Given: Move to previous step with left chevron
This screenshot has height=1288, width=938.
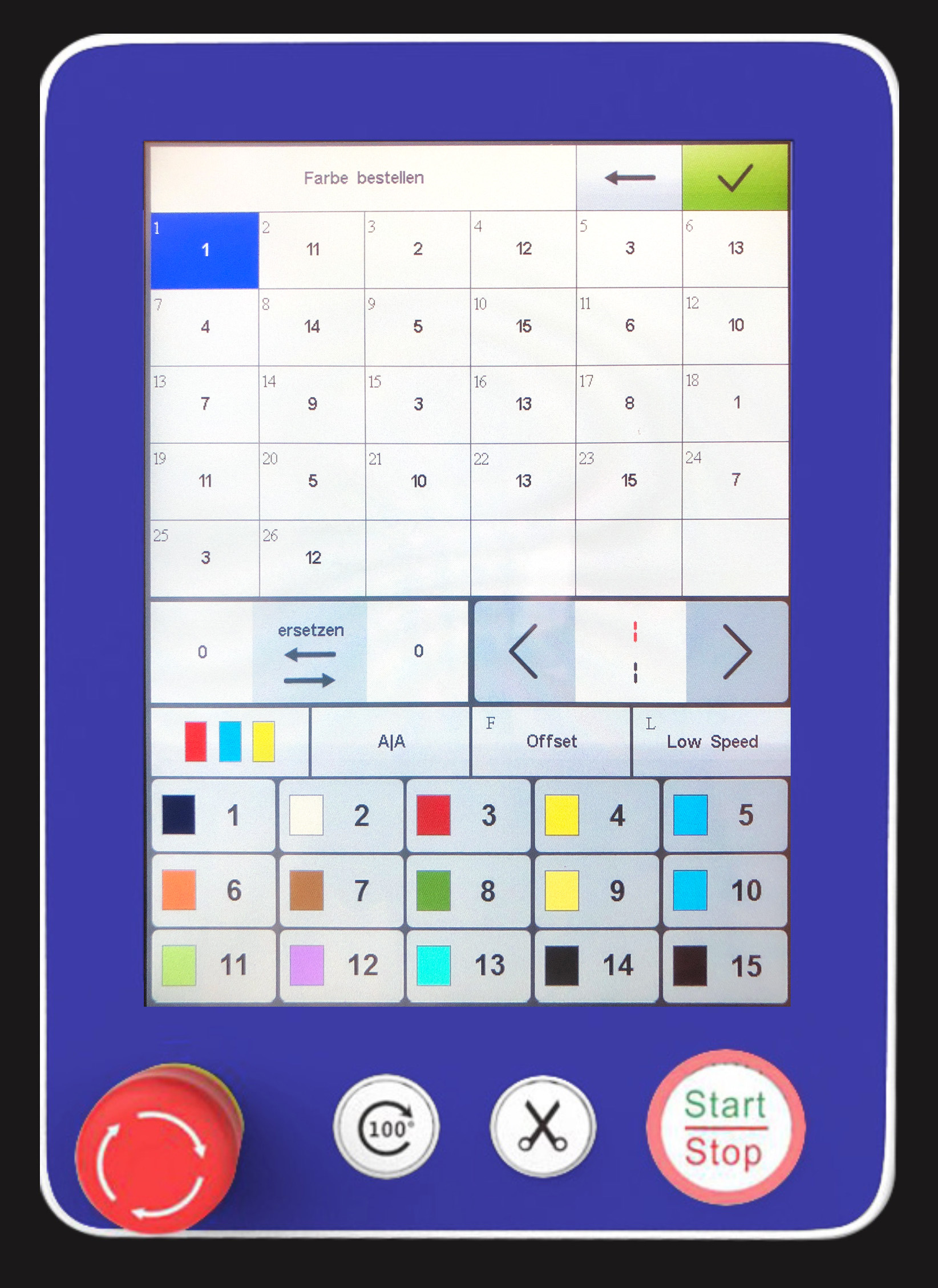Looking at the screenshot, I should [524, 651].
